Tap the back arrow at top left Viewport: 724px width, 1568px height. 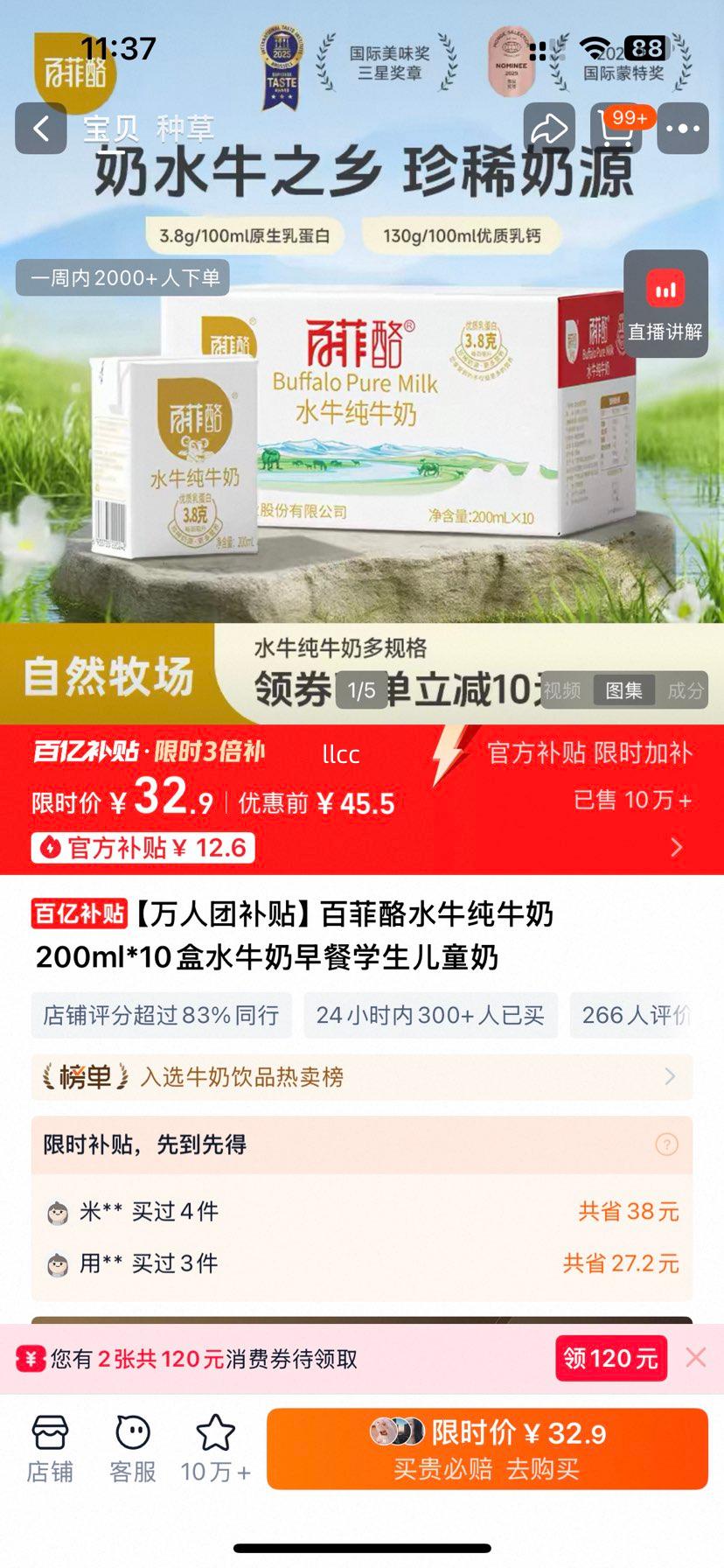point(39,128)
